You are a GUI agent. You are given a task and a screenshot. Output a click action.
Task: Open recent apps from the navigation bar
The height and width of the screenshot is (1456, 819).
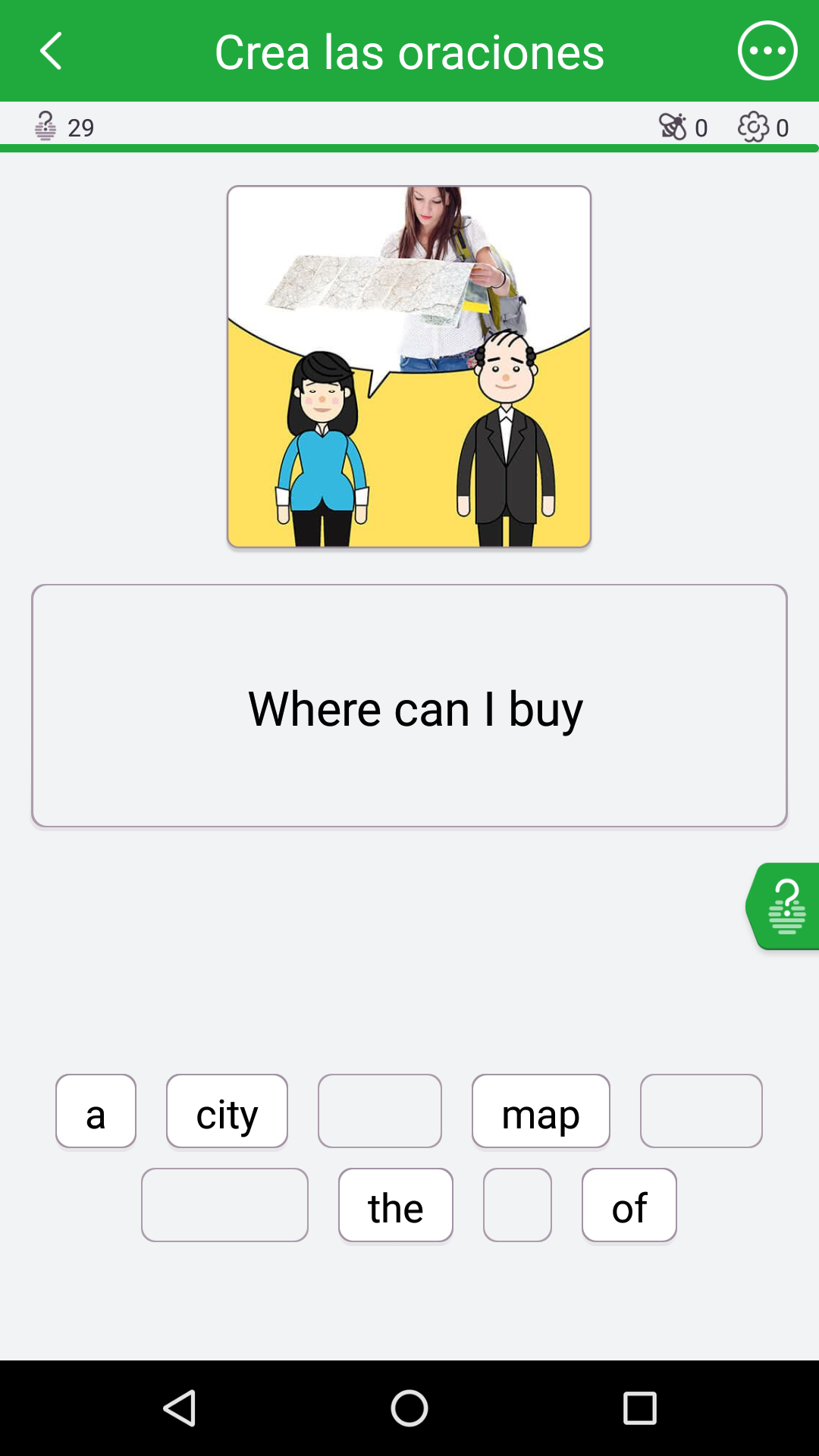point(639,1408)
